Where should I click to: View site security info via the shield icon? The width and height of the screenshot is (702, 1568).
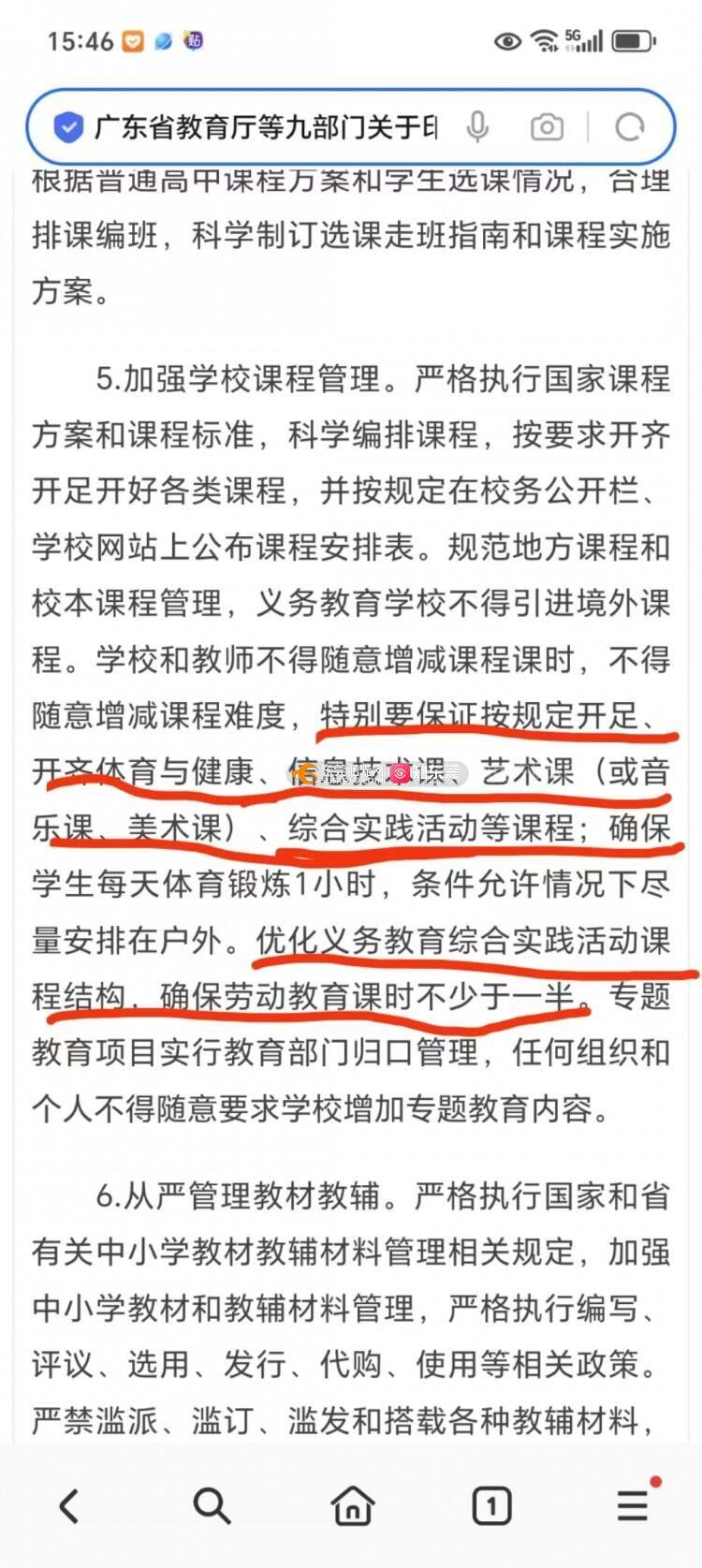[67, 126]
